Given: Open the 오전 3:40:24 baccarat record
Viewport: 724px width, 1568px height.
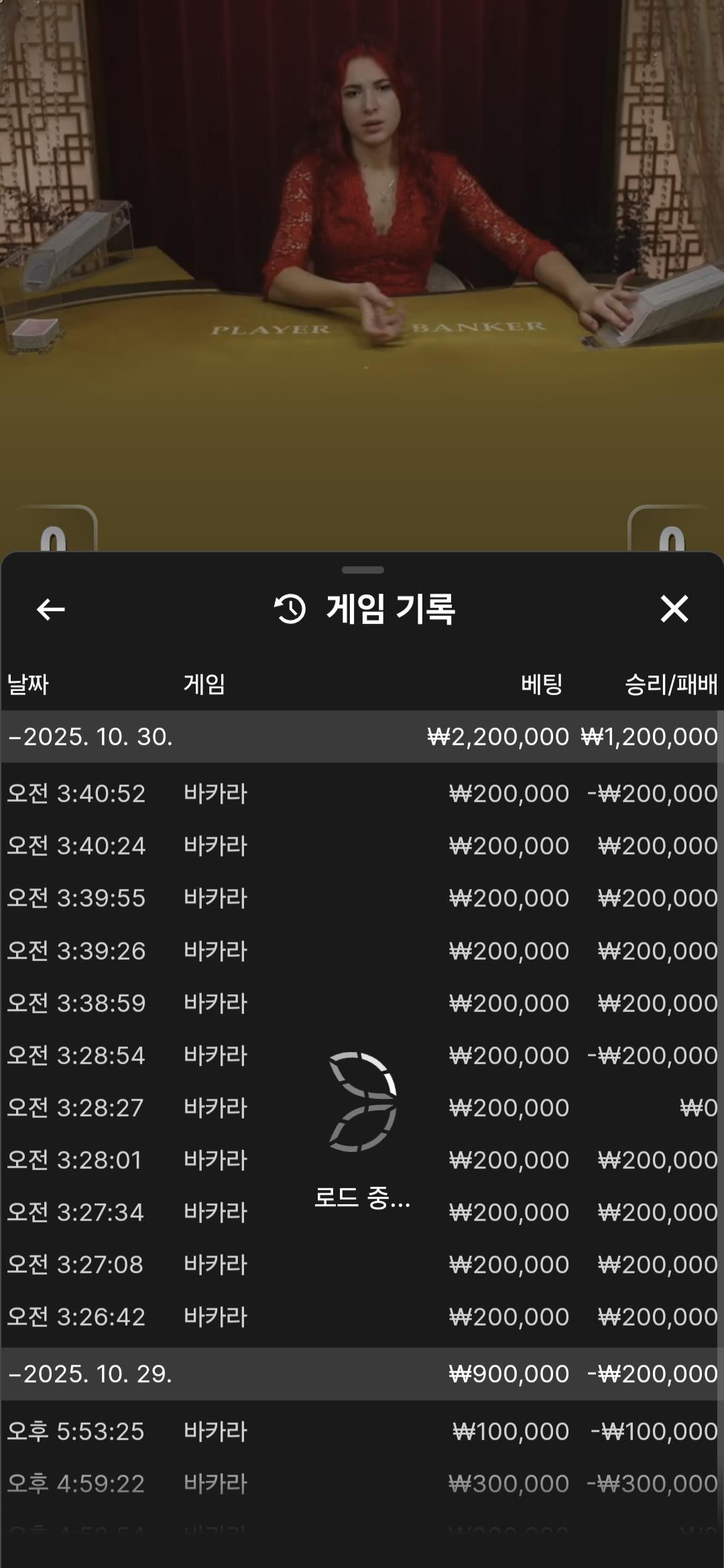Looking at the screenshot, I should pos(362,846).
